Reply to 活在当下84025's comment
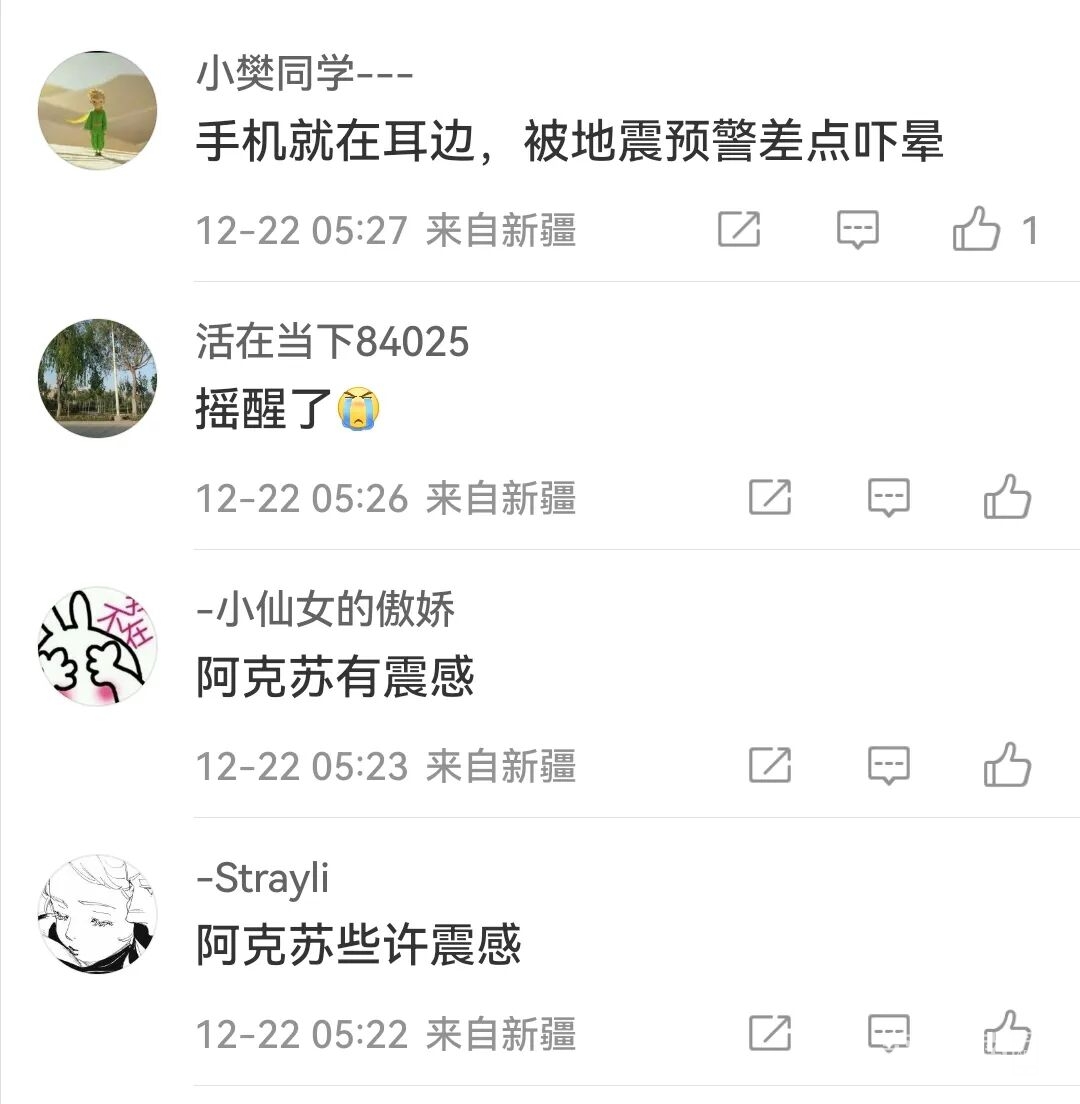This screenshot has width=1080, height=1104. pyautogui.click(x=888, y=497)
